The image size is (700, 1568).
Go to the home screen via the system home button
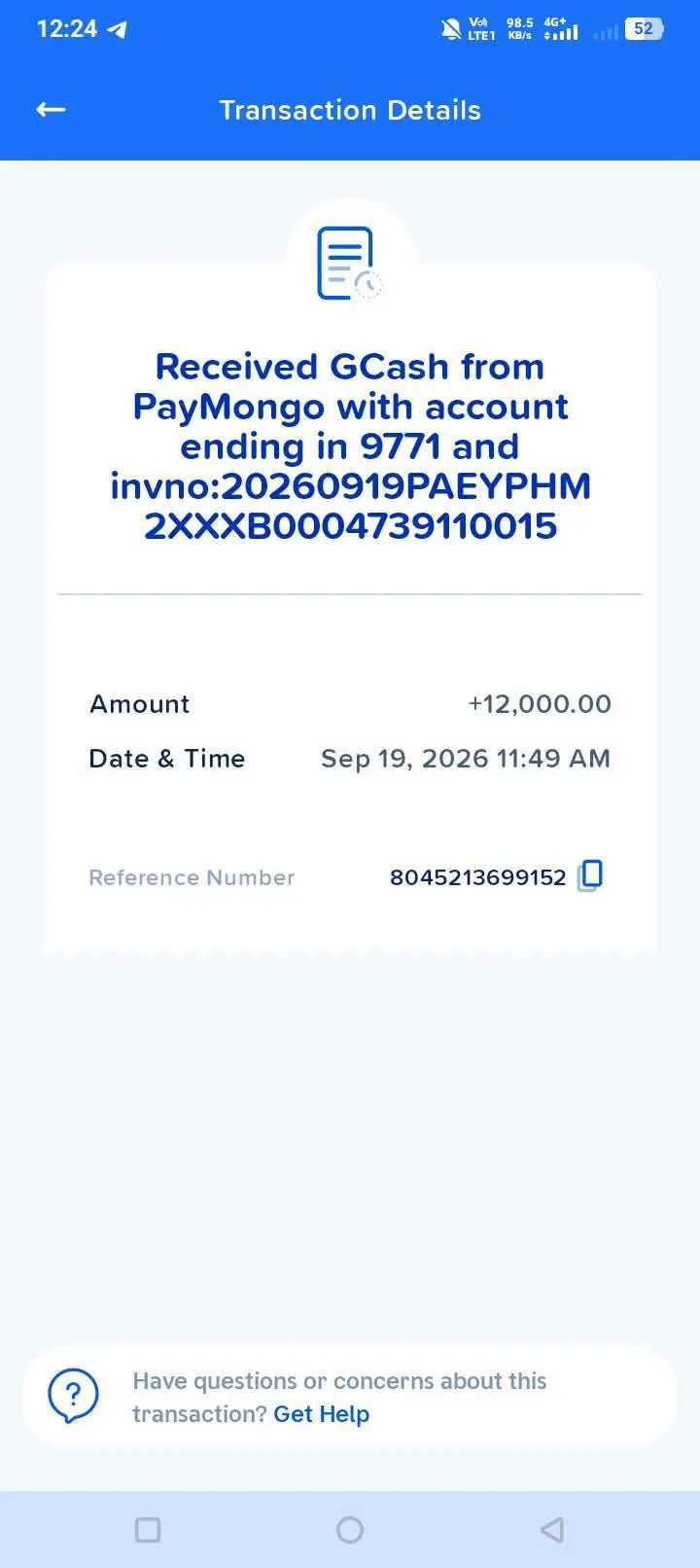point(350,1530)
